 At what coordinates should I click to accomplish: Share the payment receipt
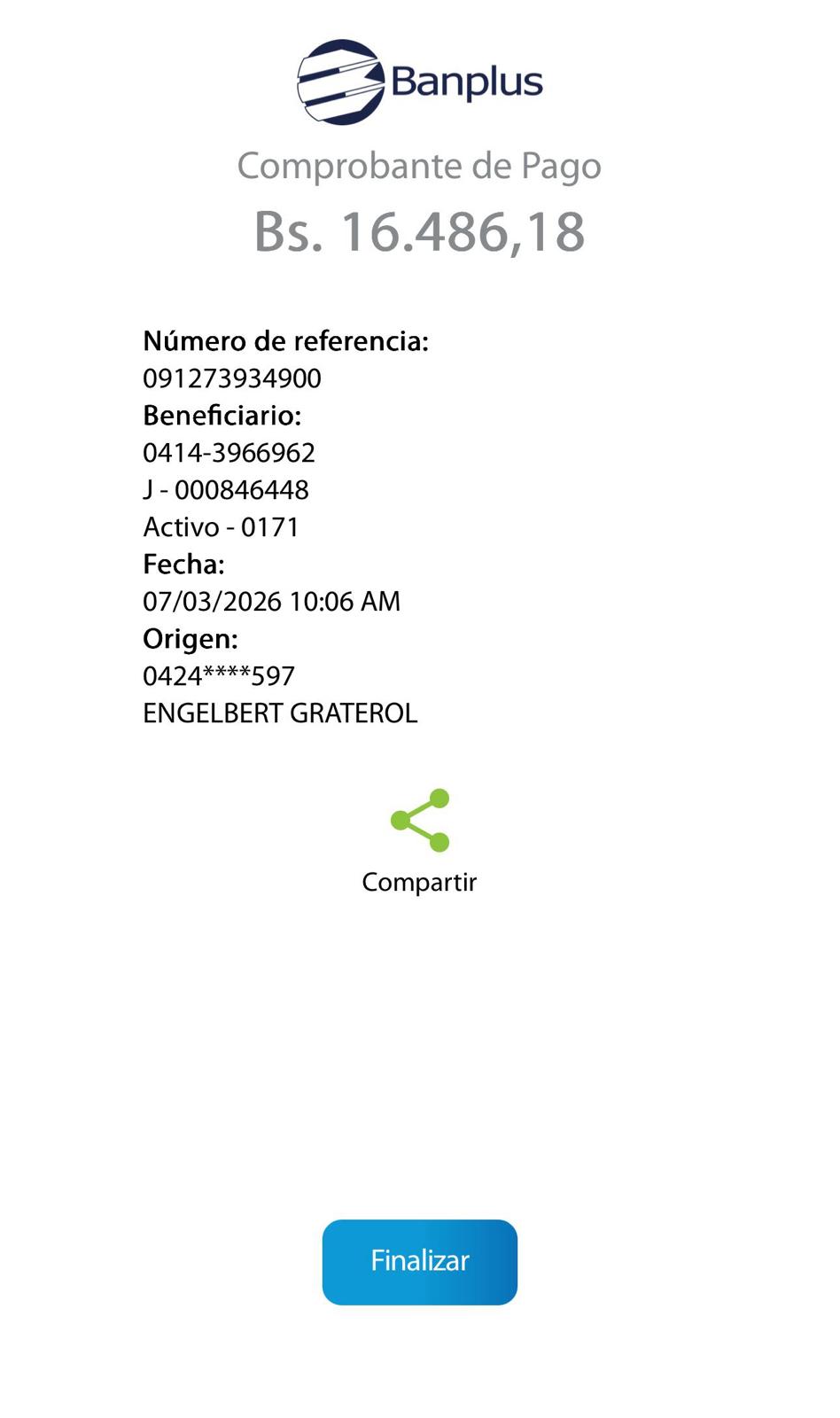tap(420, 822)
